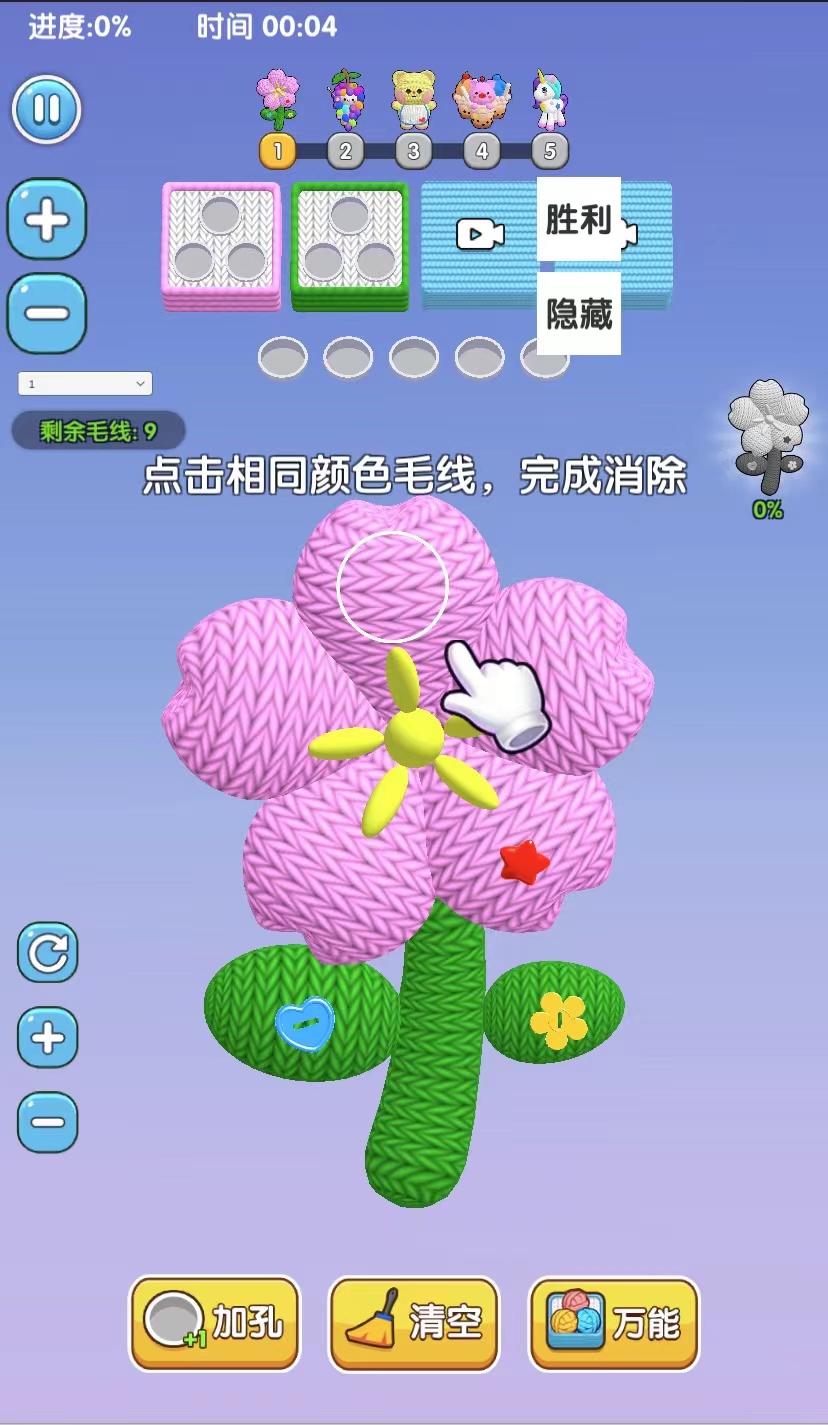Image resolution: width=828 pixels, height=1425 pixels.
Task: Pause the game
Action: [46, 109]
